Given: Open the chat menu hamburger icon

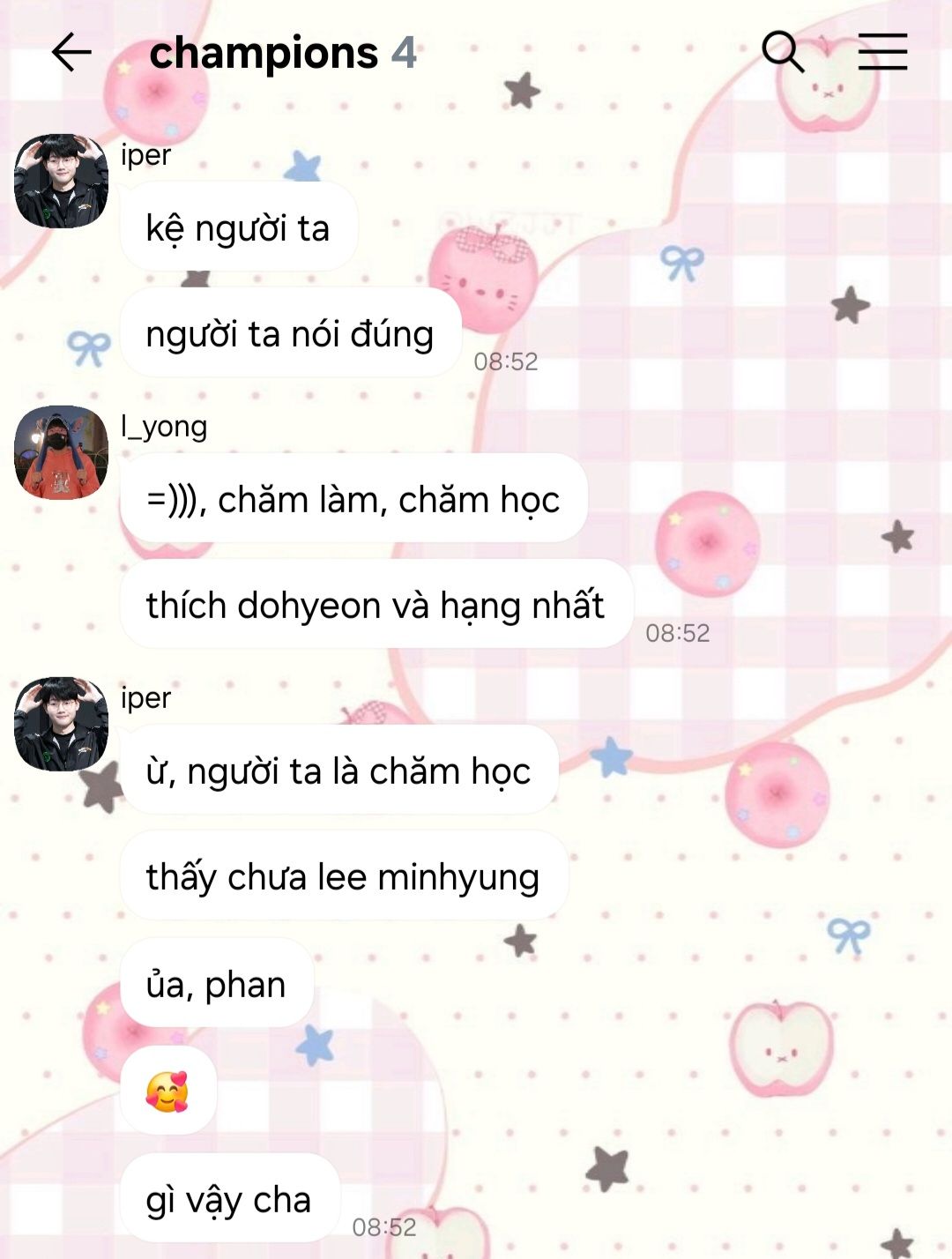Looking at the screenshot, I should [882, 51].
